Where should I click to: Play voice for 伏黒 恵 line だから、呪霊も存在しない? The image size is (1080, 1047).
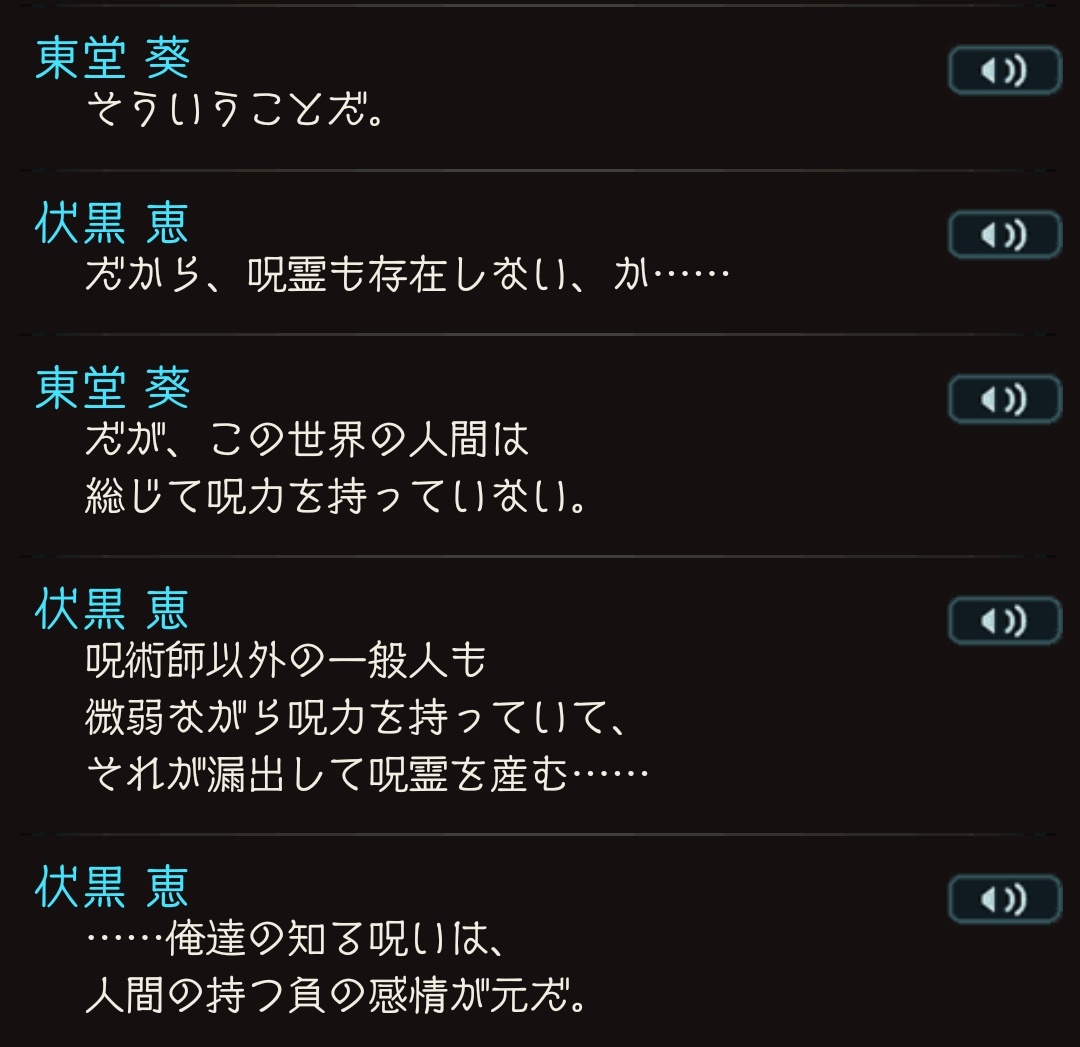(x=1003, y=235)
